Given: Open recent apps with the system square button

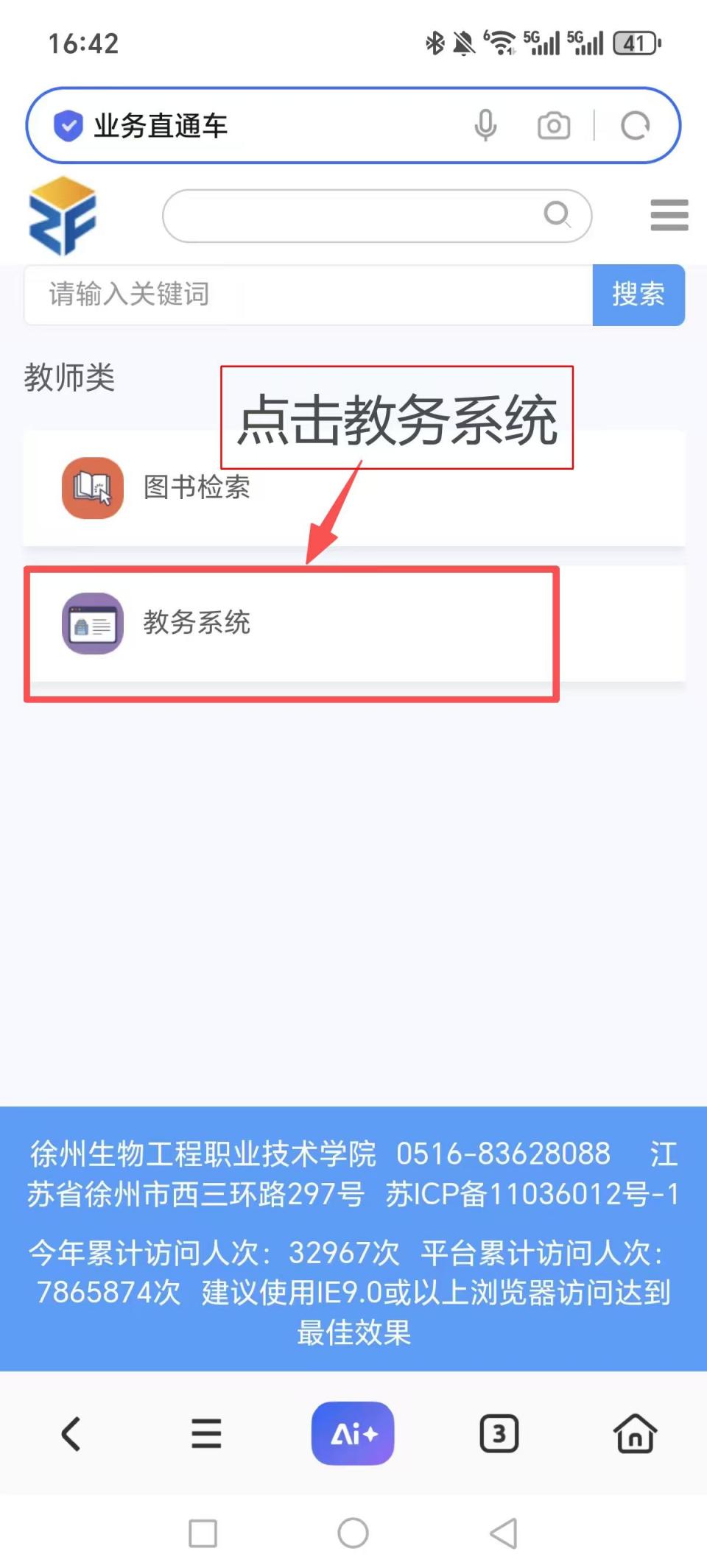Looking at the screenshot, I should [203, 1533].
